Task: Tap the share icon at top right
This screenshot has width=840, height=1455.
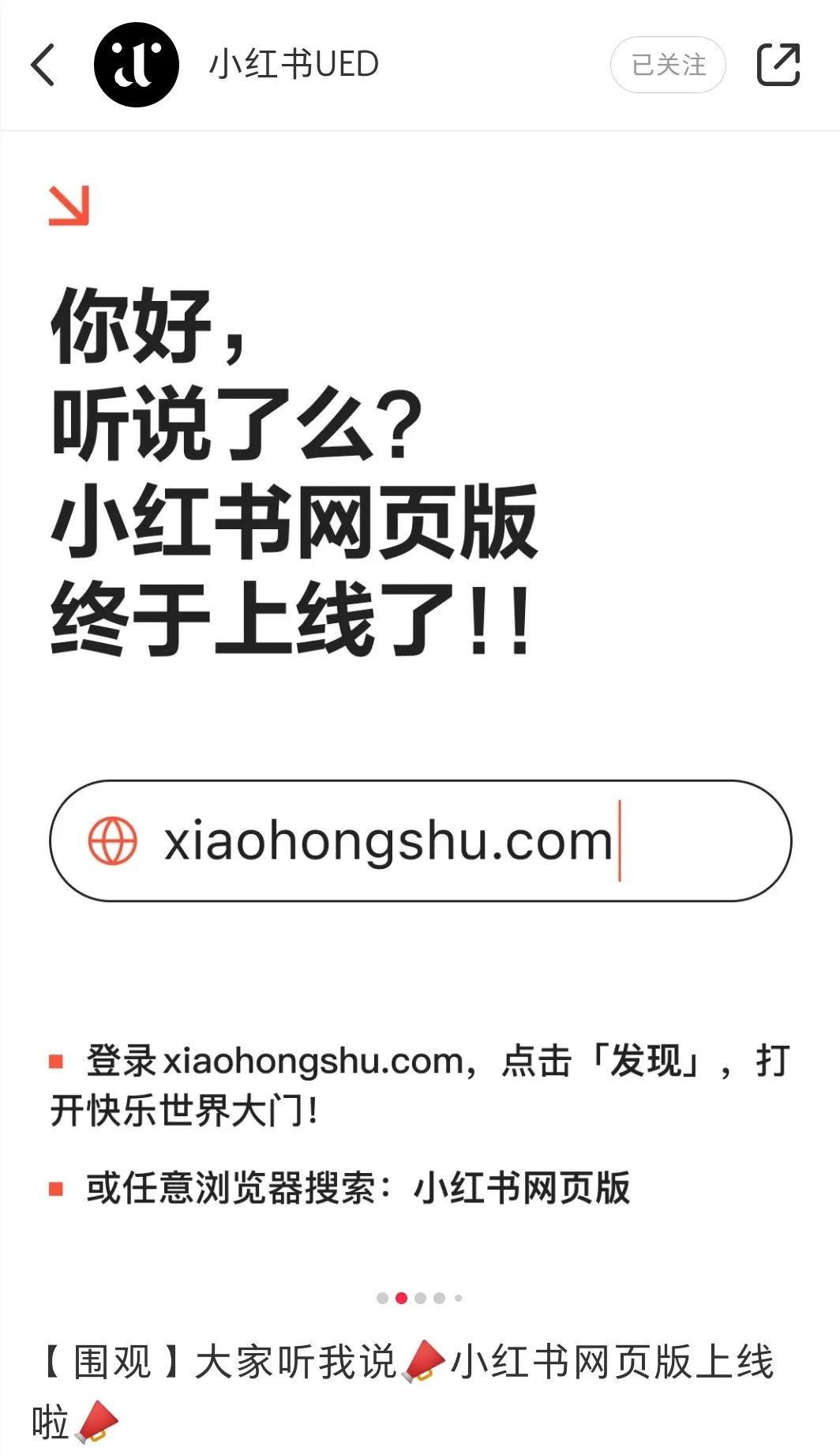Action: point(778,62)
